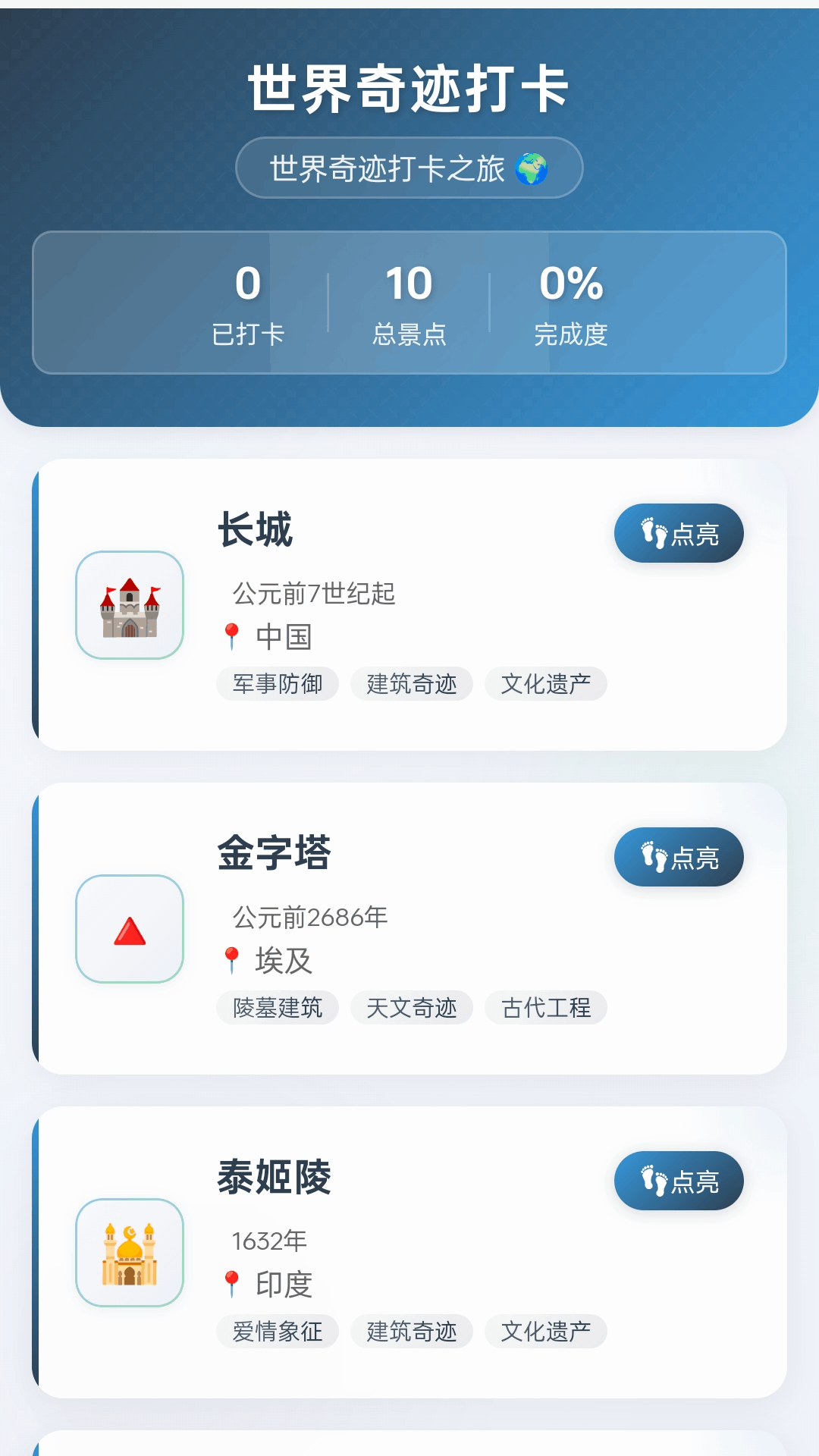Click the 天文奇迹 tag under 金字塔
819x1456 pixels.
pos(410,1007)
